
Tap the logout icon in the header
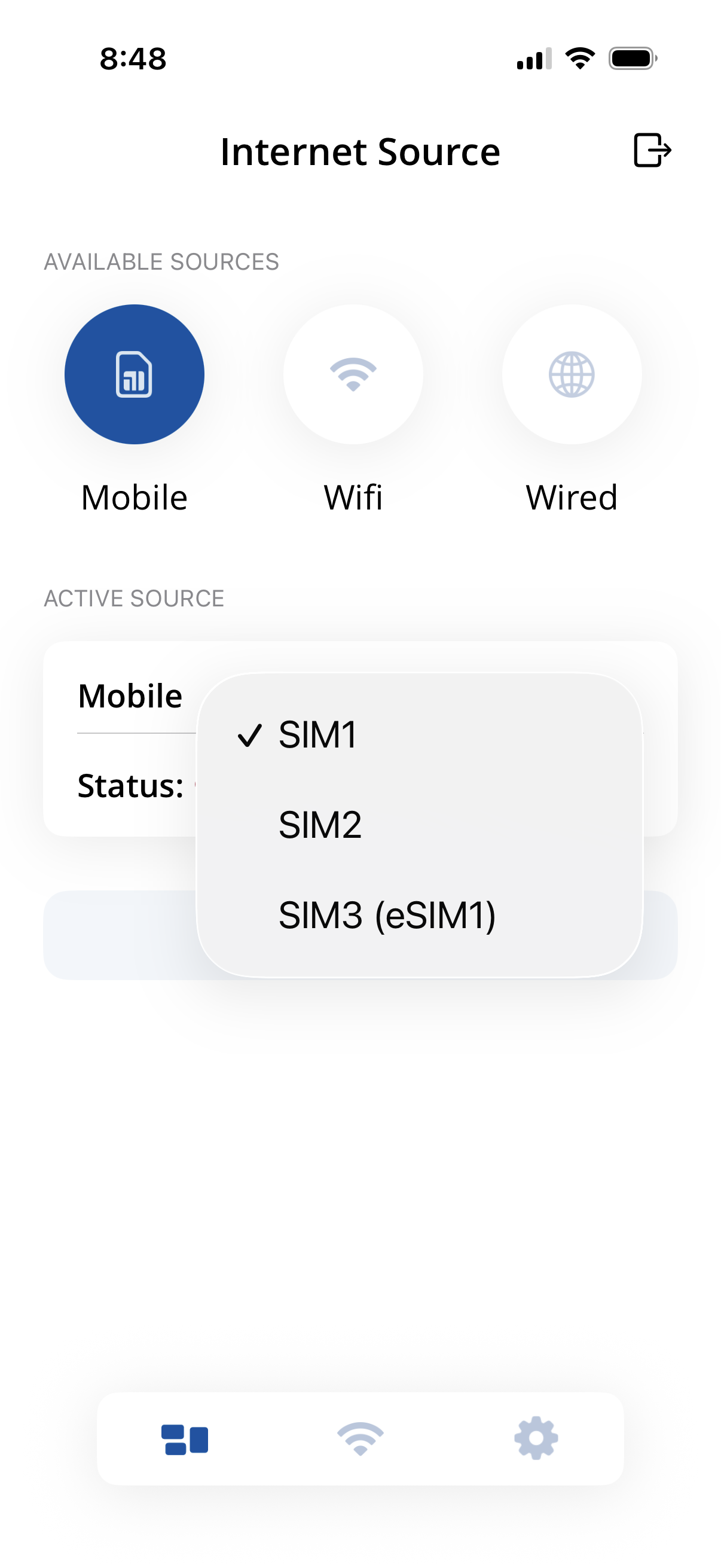[x=652, y=150]
